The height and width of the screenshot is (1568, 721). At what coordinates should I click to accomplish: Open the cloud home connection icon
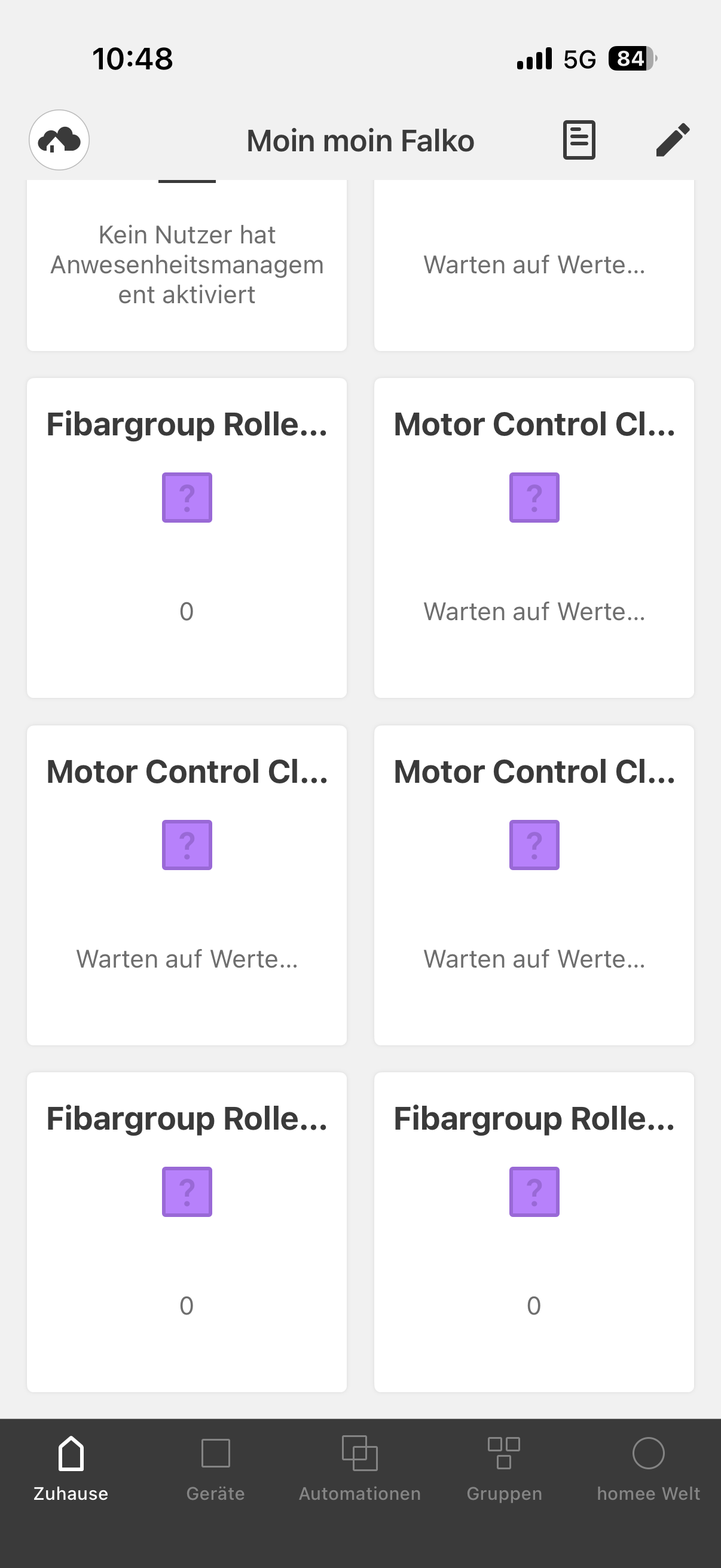pyautogui.click(x=59, y=140)
